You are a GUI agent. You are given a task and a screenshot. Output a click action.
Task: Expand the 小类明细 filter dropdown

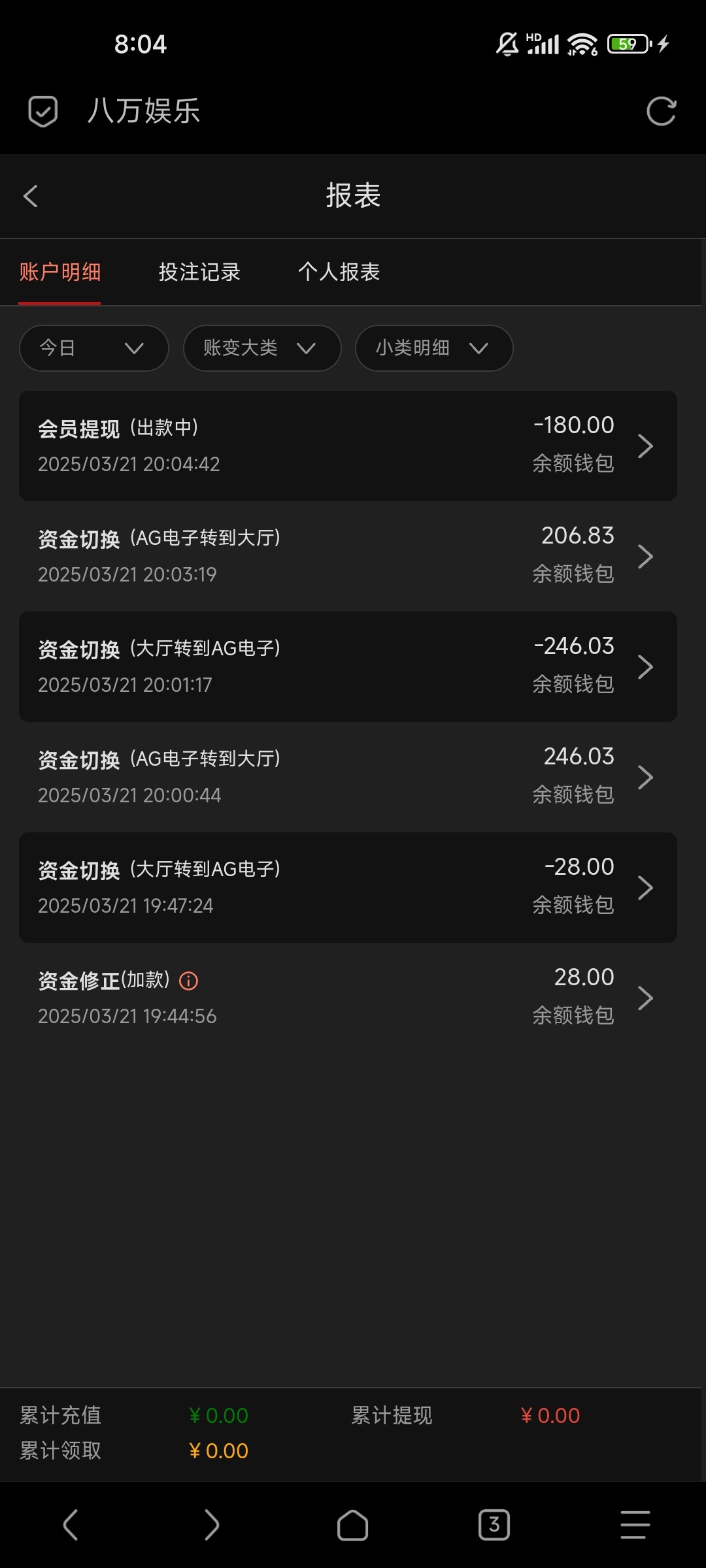tap(434, 348)
